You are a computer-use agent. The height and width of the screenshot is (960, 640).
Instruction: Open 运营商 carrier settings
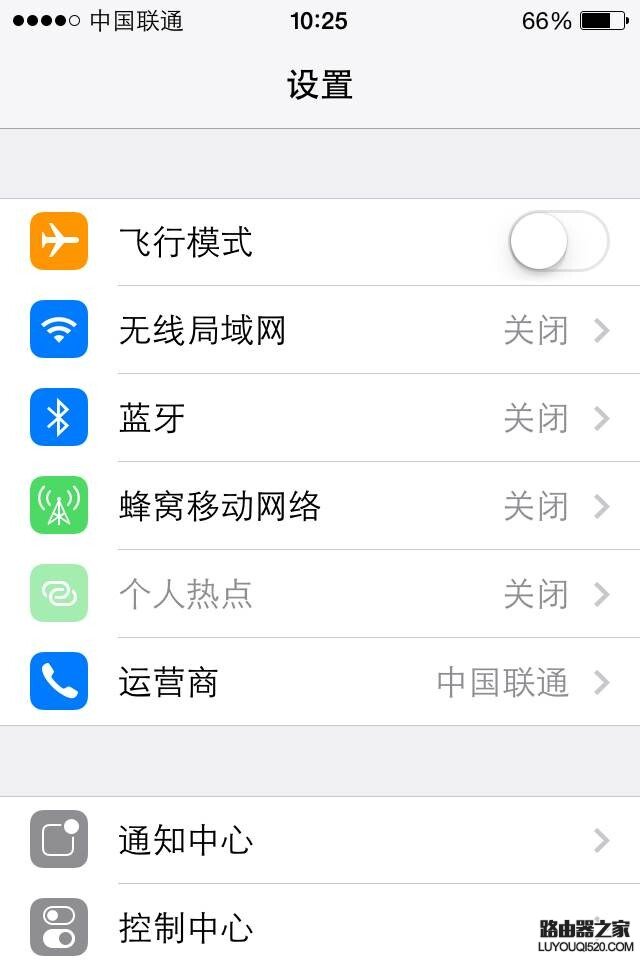[320, 682]
